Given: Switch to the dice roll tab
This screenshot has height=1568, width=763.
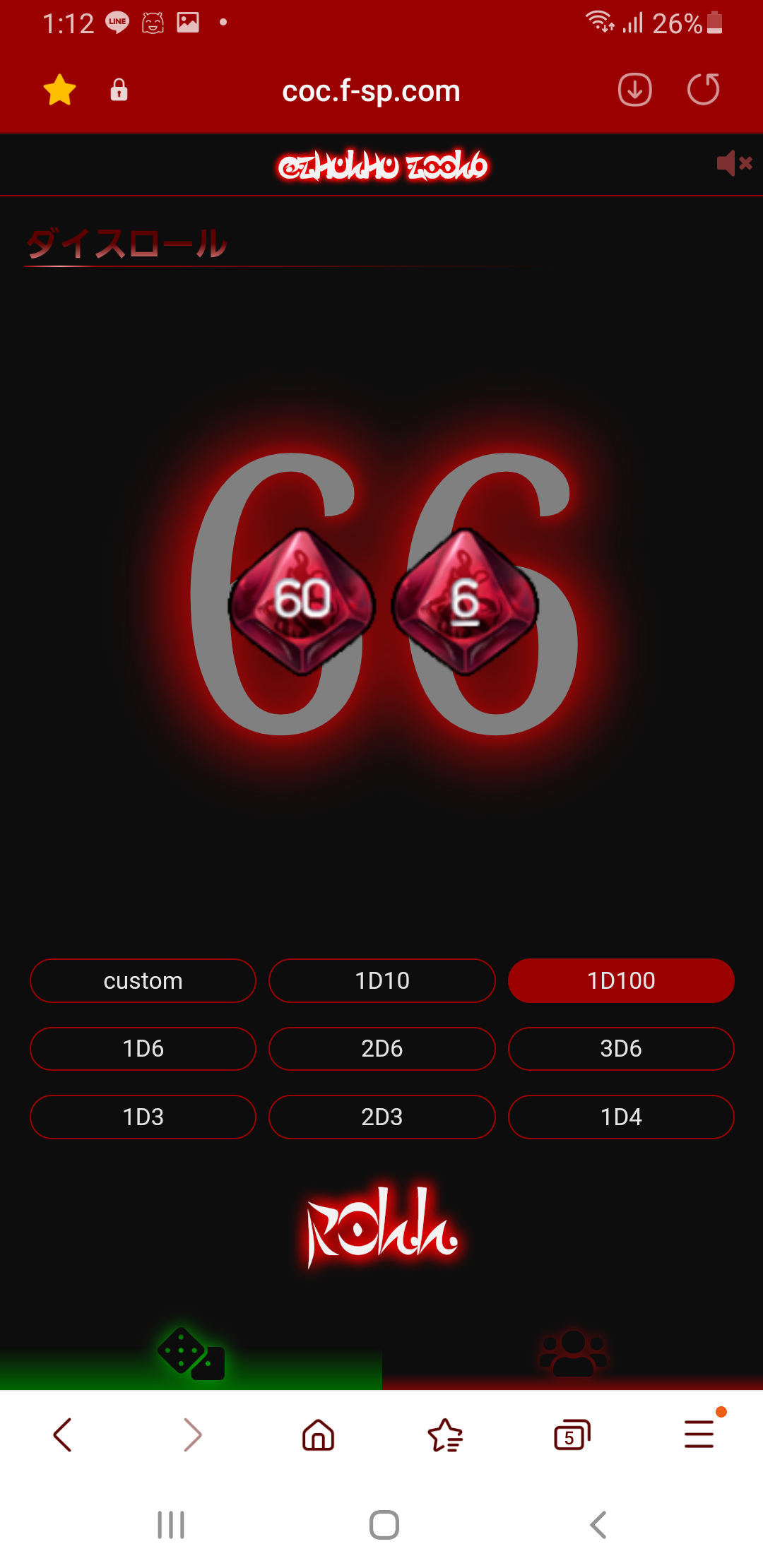Looking at the screenshot, I should click(191, 1355).
